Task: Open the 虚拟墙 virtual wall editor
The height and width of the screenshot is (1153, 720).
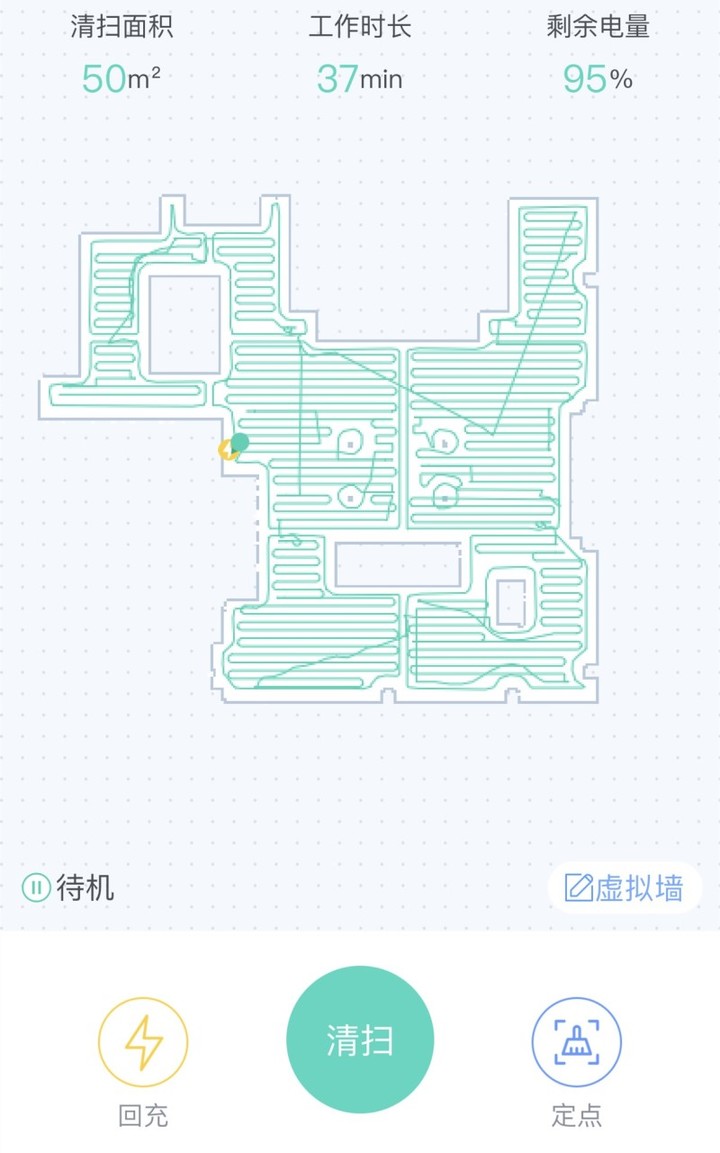Action: (625, 887)
